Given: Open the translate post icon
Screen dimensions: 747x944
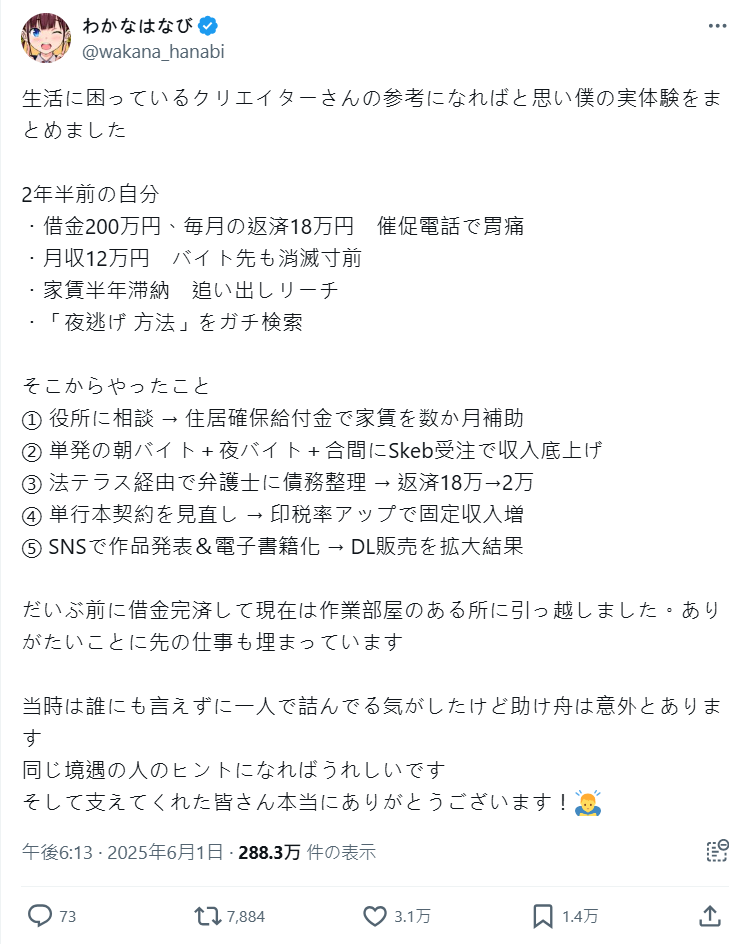Looking at the screenshot, I should coord(716,852).
